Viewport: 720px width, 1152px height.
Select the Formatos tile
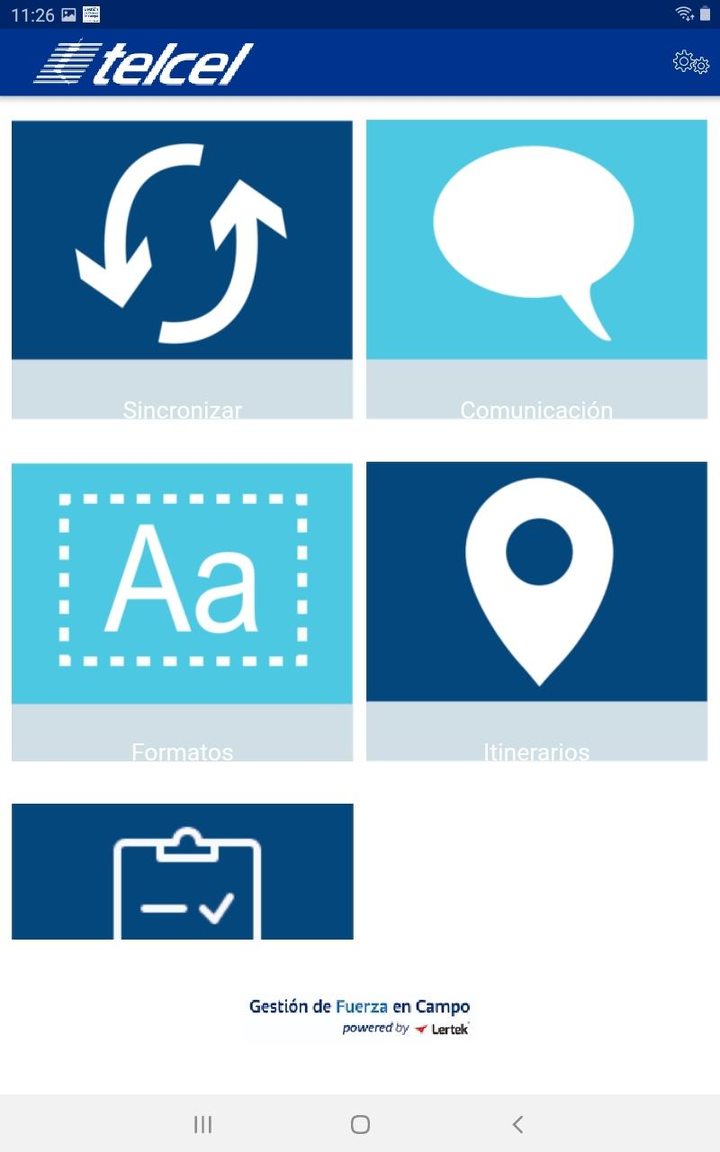point(182,610)
